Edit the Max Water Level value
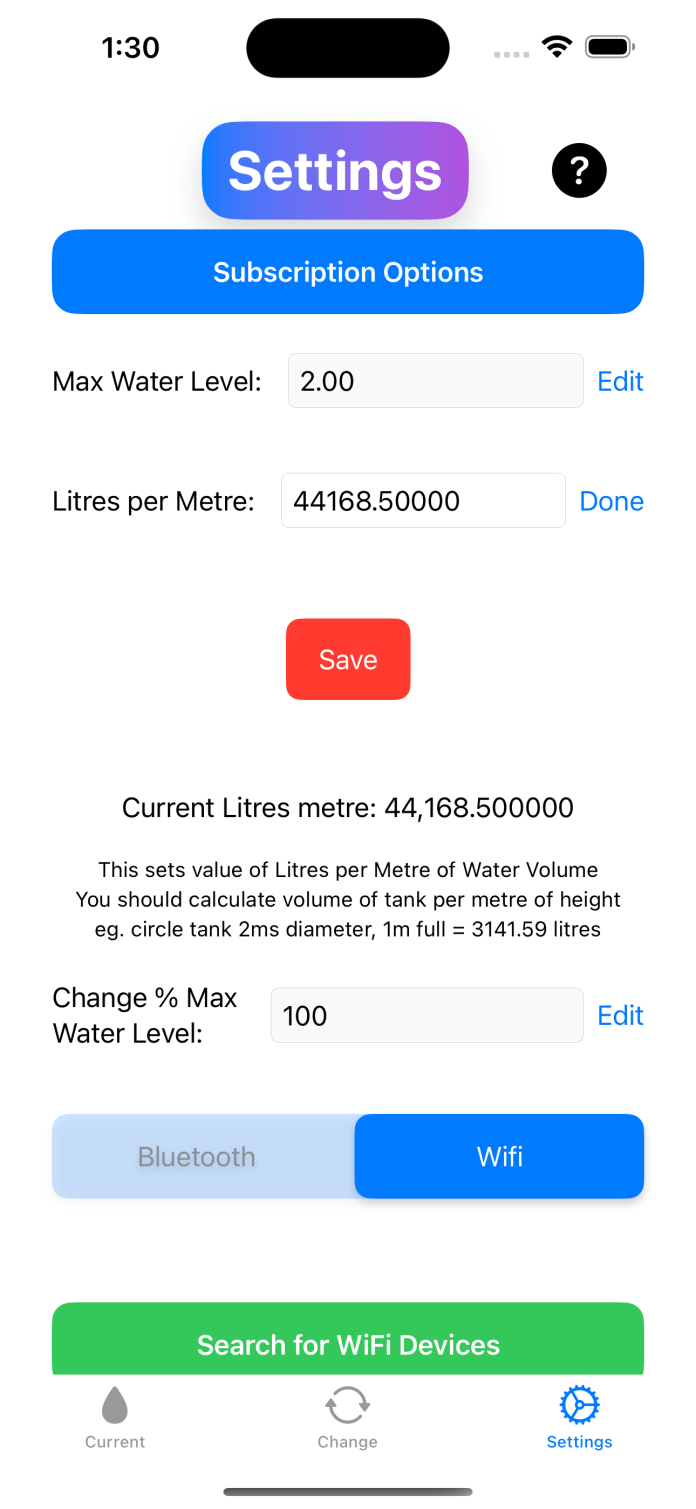 coord(620,381)
